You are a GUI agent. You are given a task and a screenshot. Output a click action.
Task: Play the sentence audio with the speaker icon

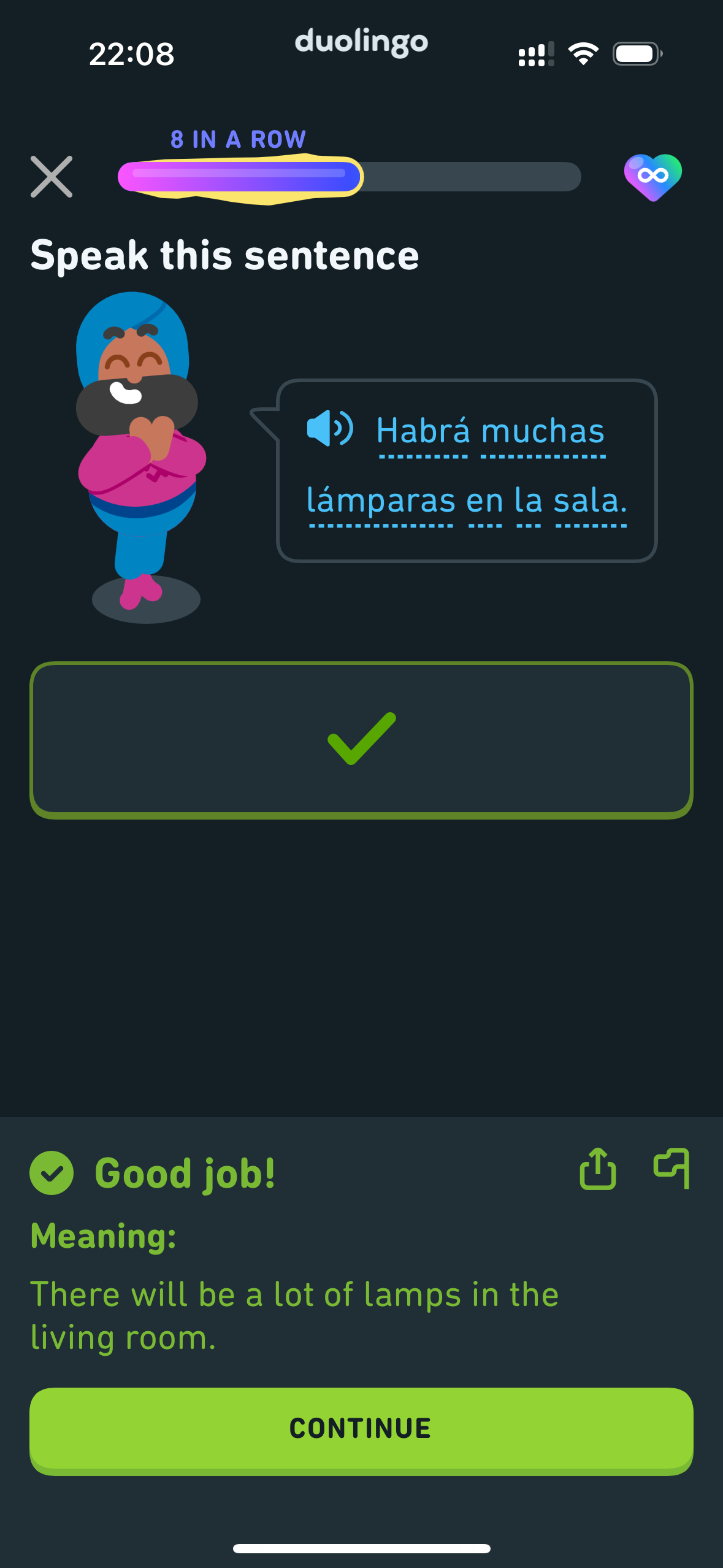click(330, 428)
